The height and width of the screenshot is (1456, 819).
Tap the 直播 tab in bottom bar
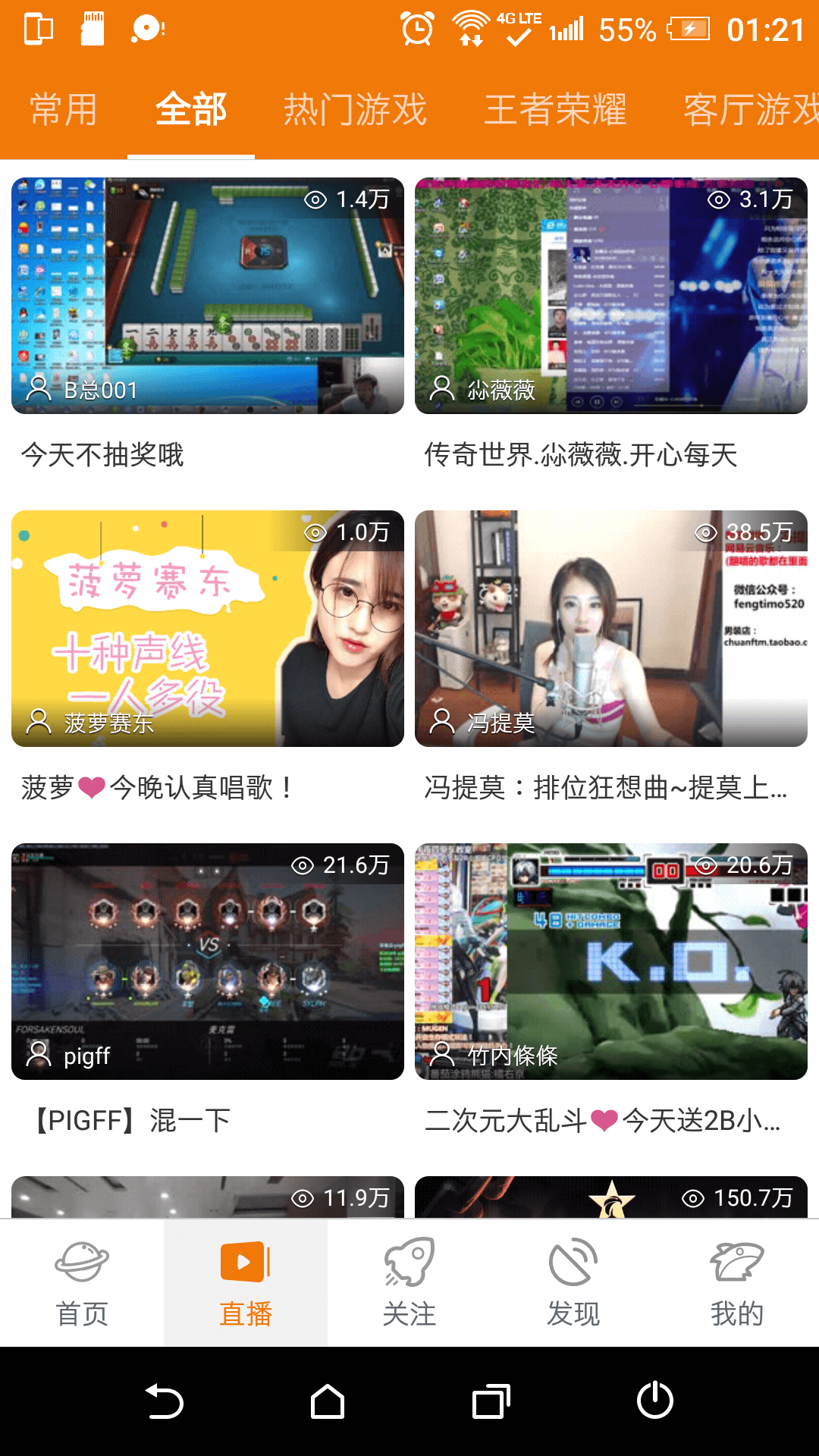246,1283
